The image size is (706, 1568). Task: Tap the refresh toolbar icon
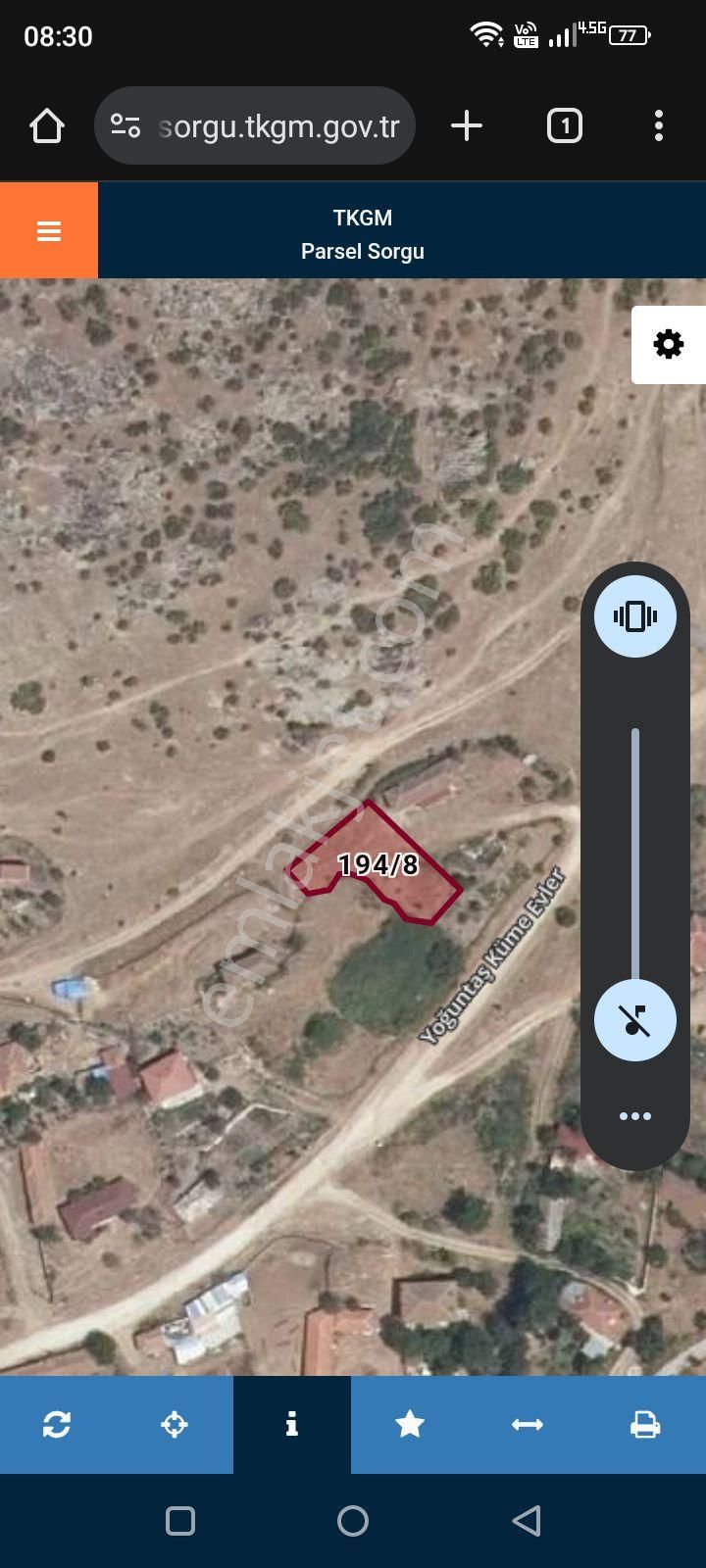pyautogui.click(x=57, y=1424)
